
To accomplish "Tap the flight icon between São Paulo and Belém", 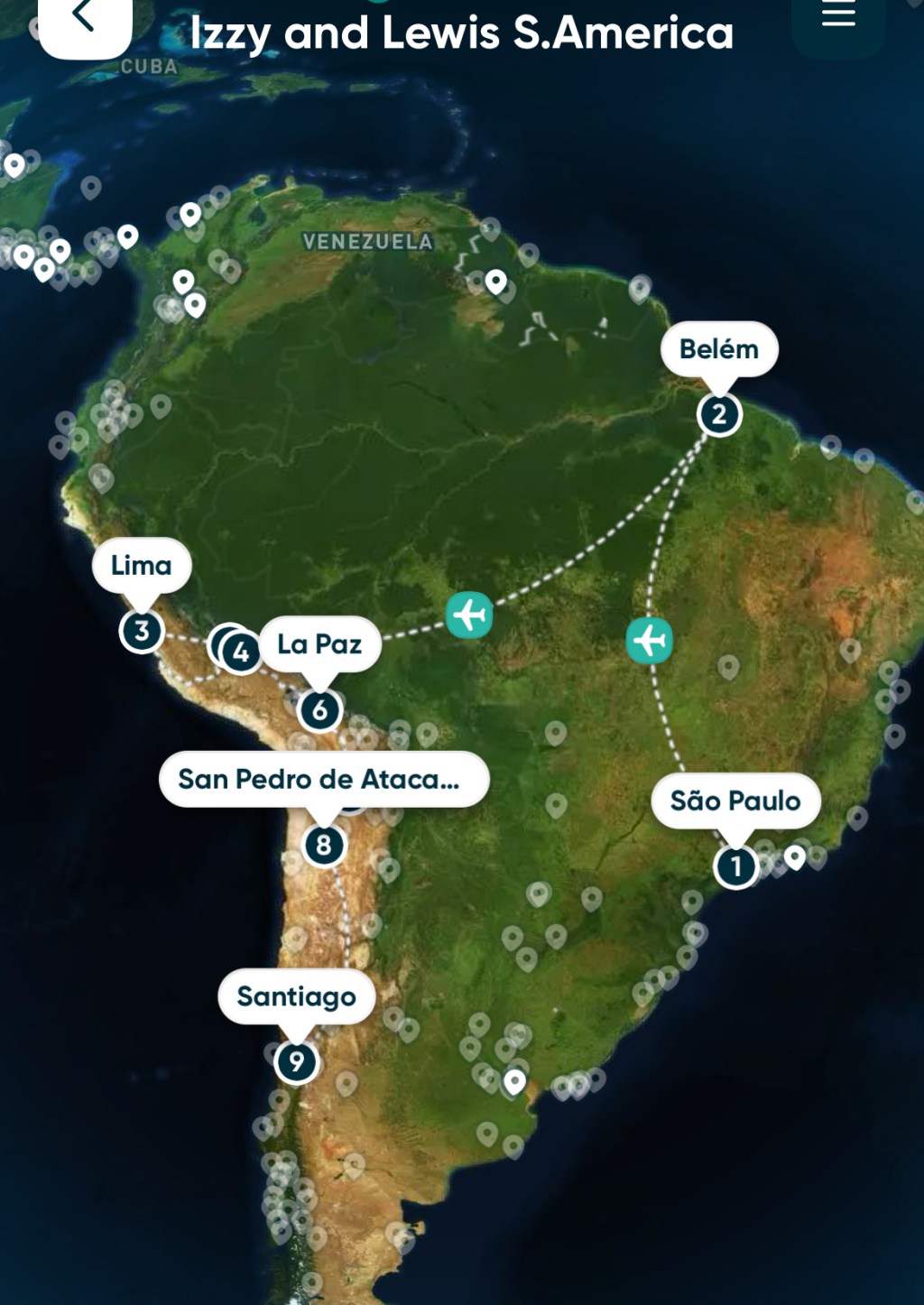I will point(650,641).
